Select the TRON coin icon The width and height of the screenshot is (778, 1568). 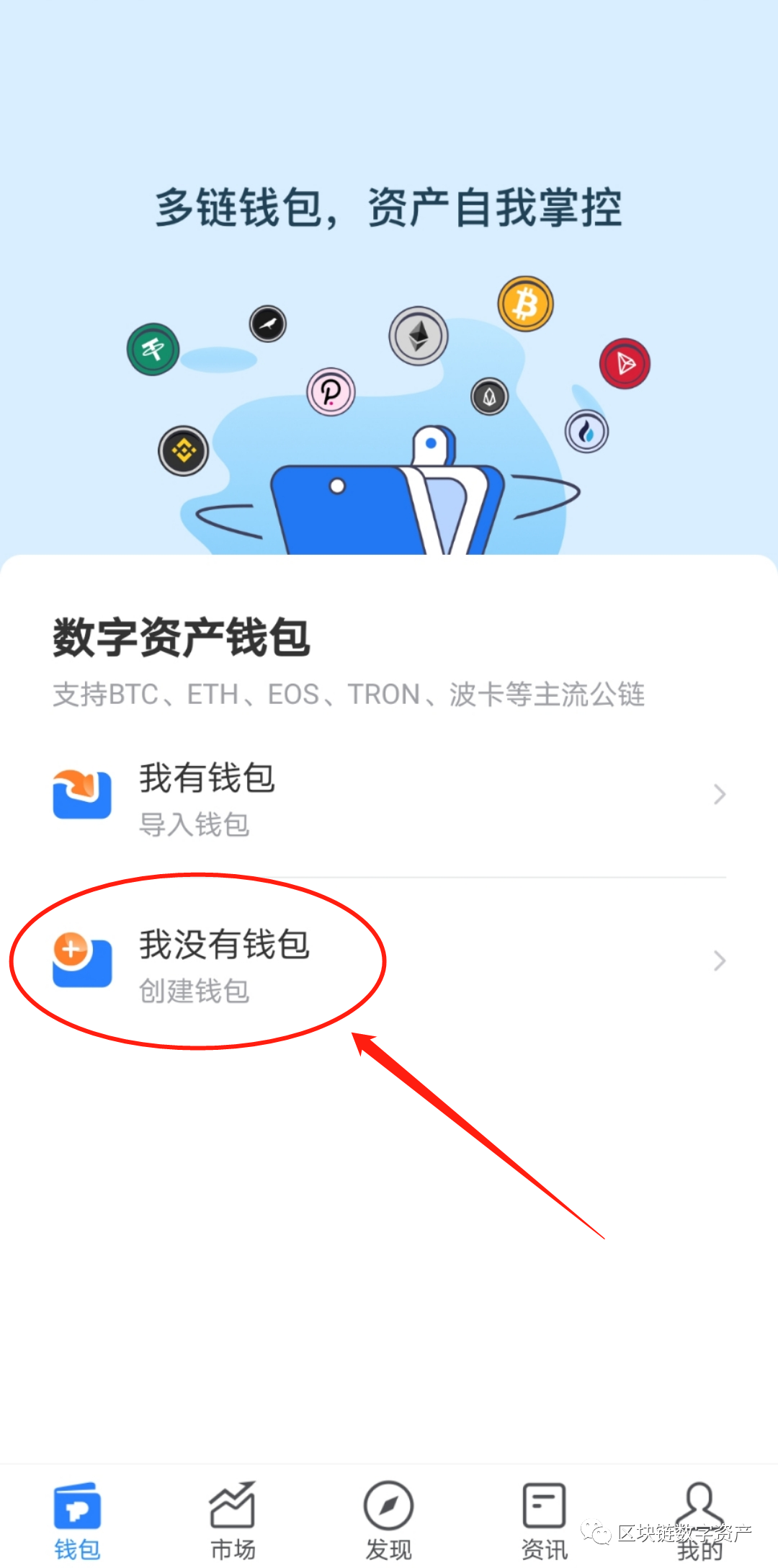624,364
